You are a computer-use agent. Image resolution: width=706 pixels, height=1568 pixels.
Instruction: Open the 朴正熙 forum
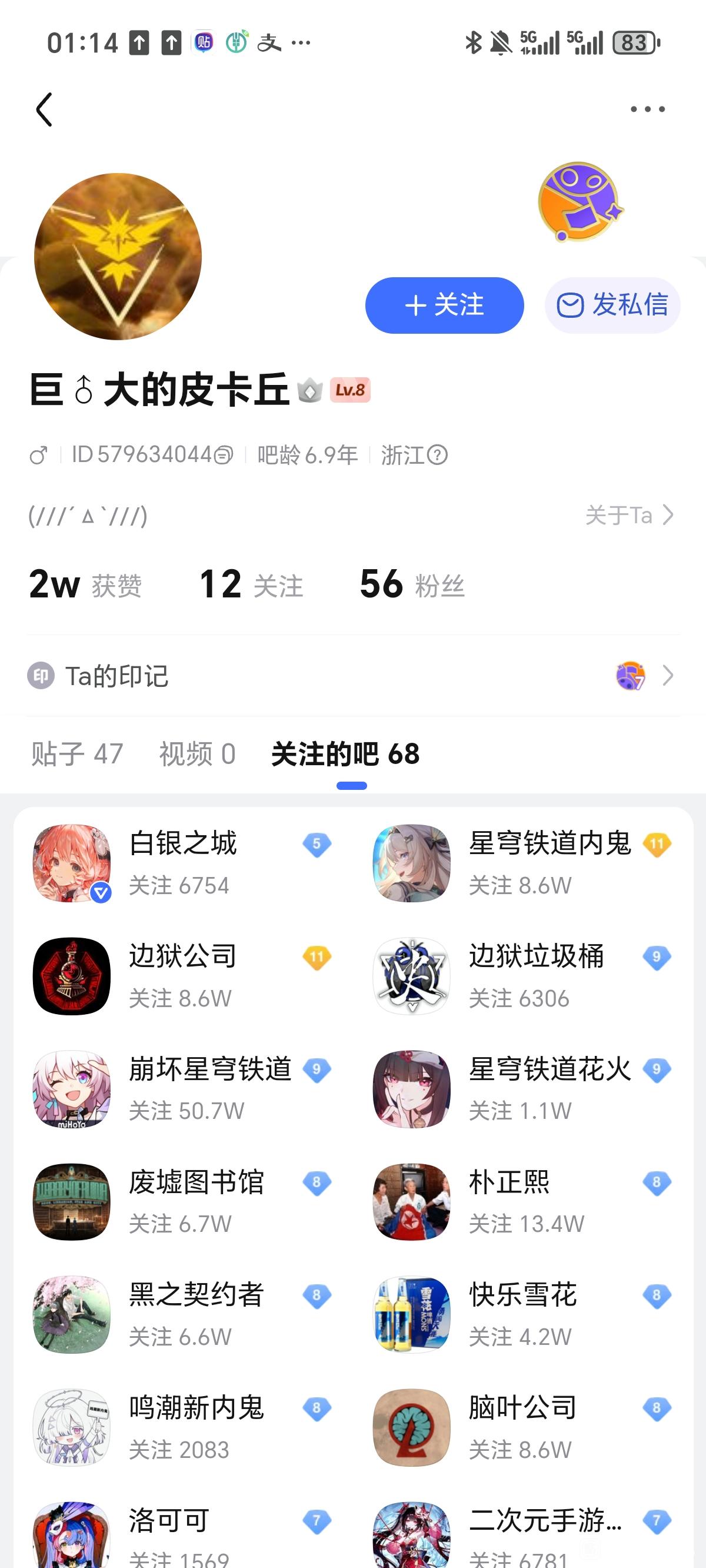(x=524, y=1201)
